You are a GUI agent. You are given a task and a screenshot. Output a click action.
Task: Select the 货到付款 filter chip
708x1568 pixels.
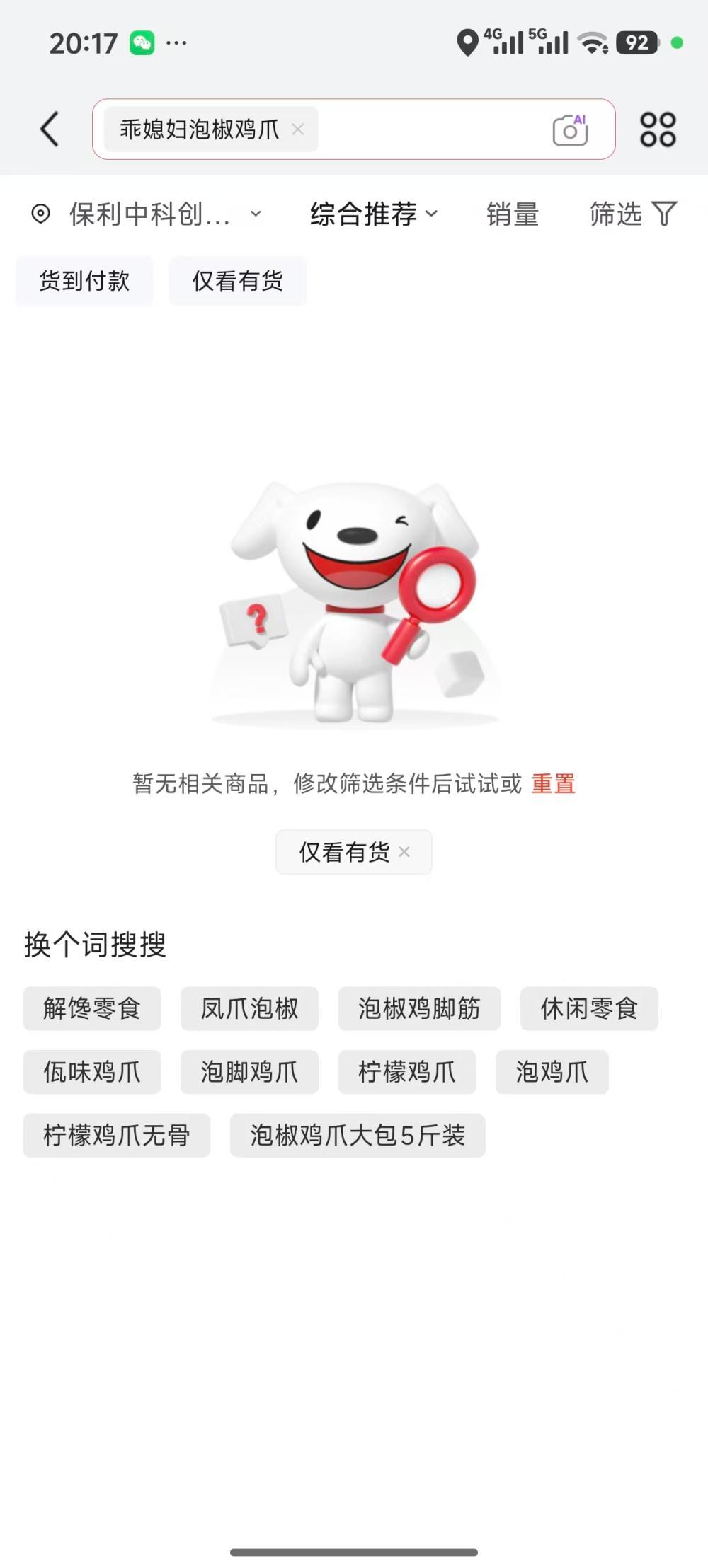click(84, 281)
